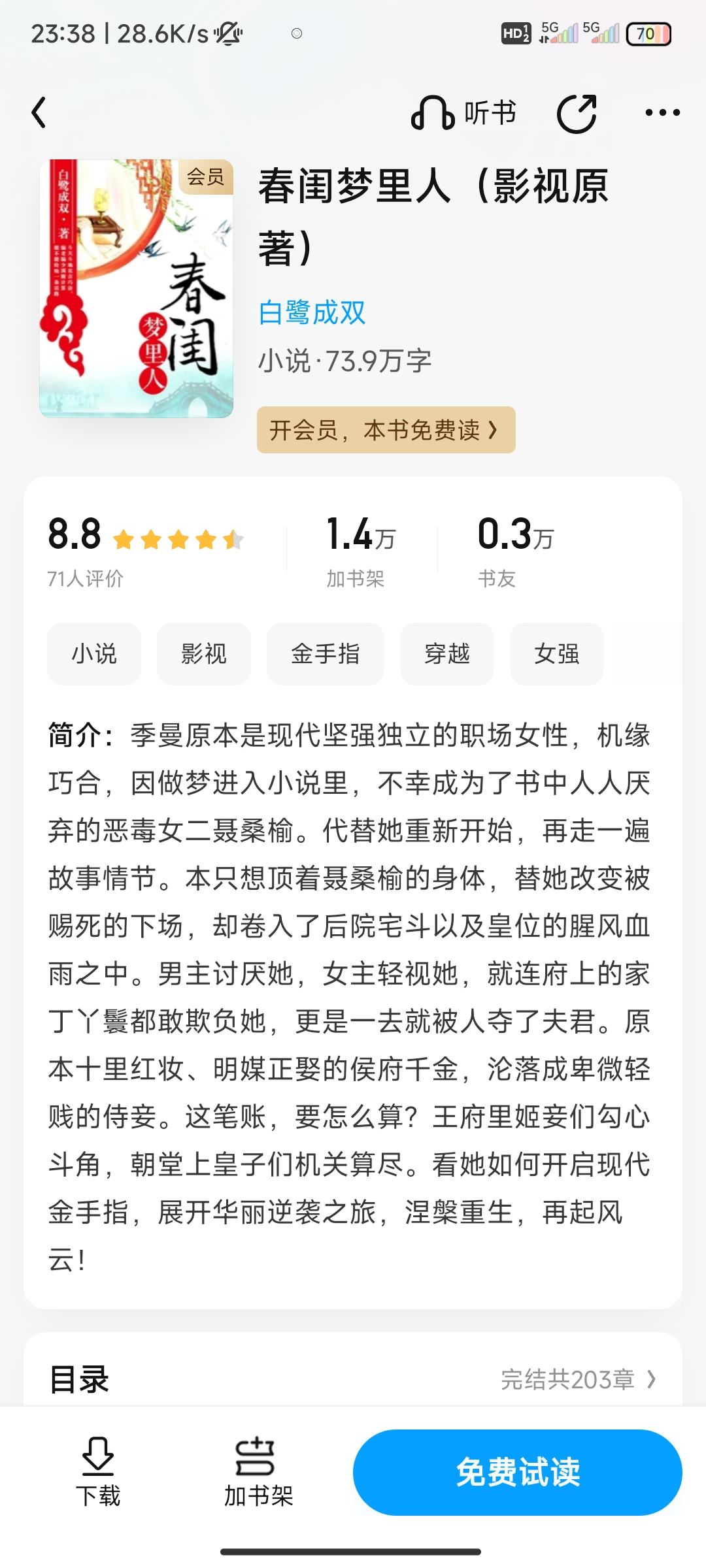This screenshot has height=1568, width=706.
Task: Tap 开会员，本书免费读 membership button
Action: (x=386, y=430)
